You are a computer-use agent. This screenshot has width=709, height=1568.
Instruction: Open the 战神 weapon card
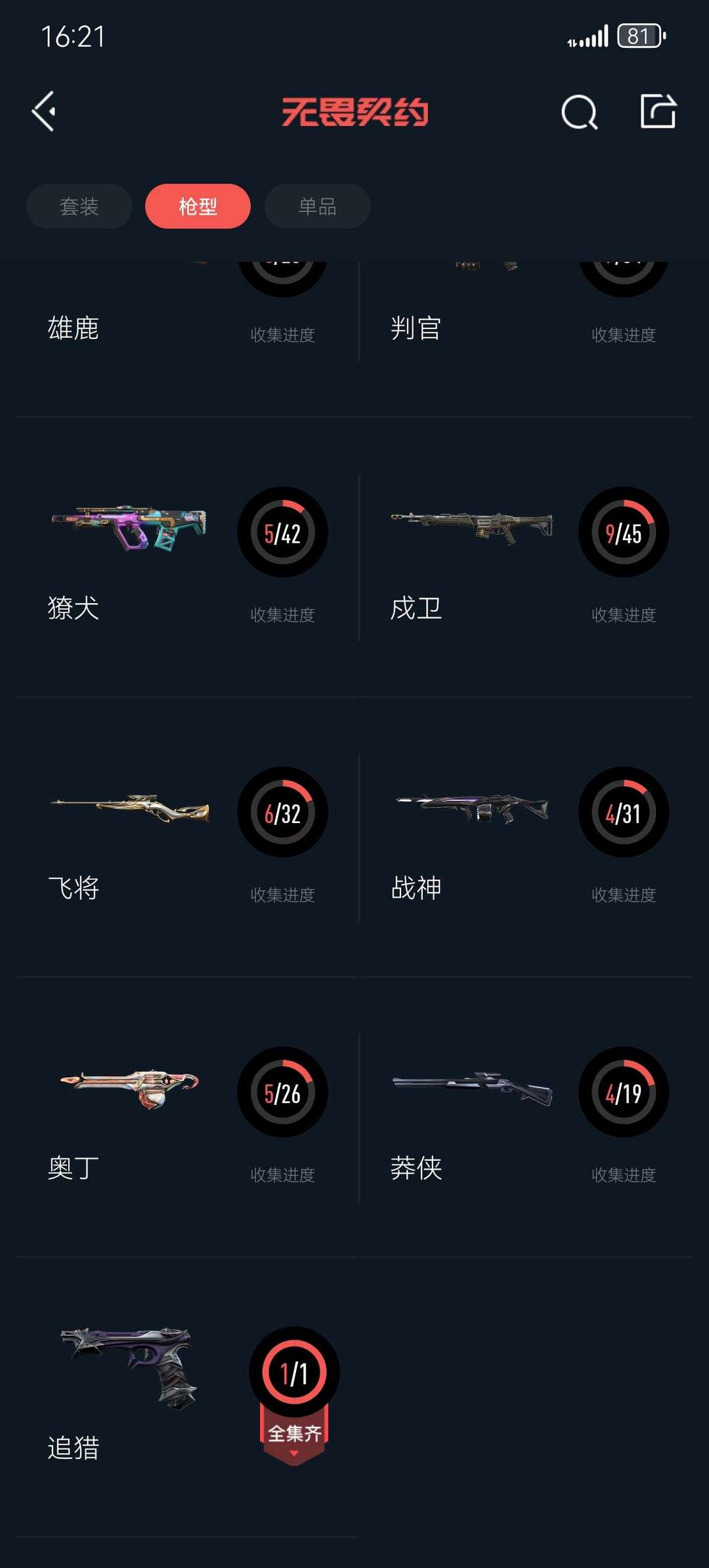526,837
